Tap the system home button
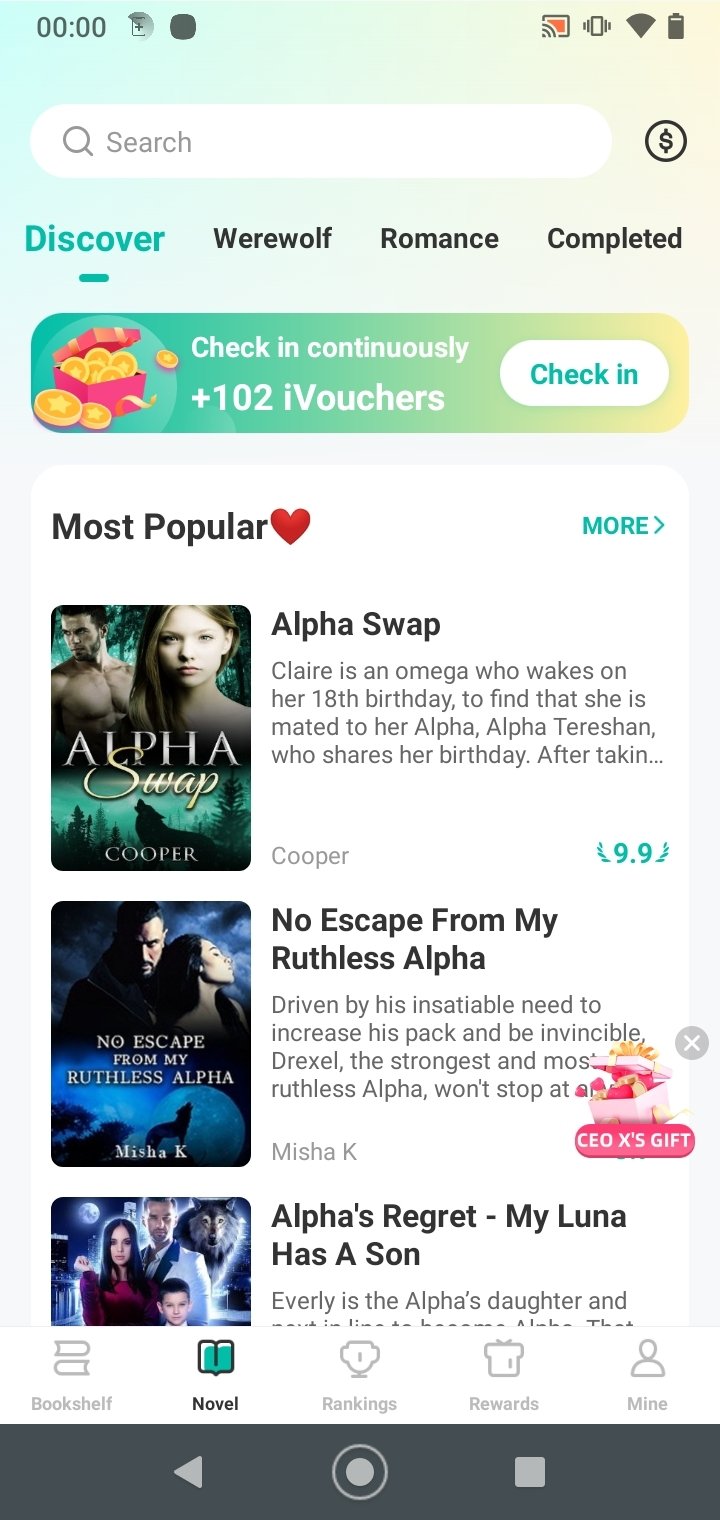This screenshot has width=720, height=1520. pos(359,1471)
